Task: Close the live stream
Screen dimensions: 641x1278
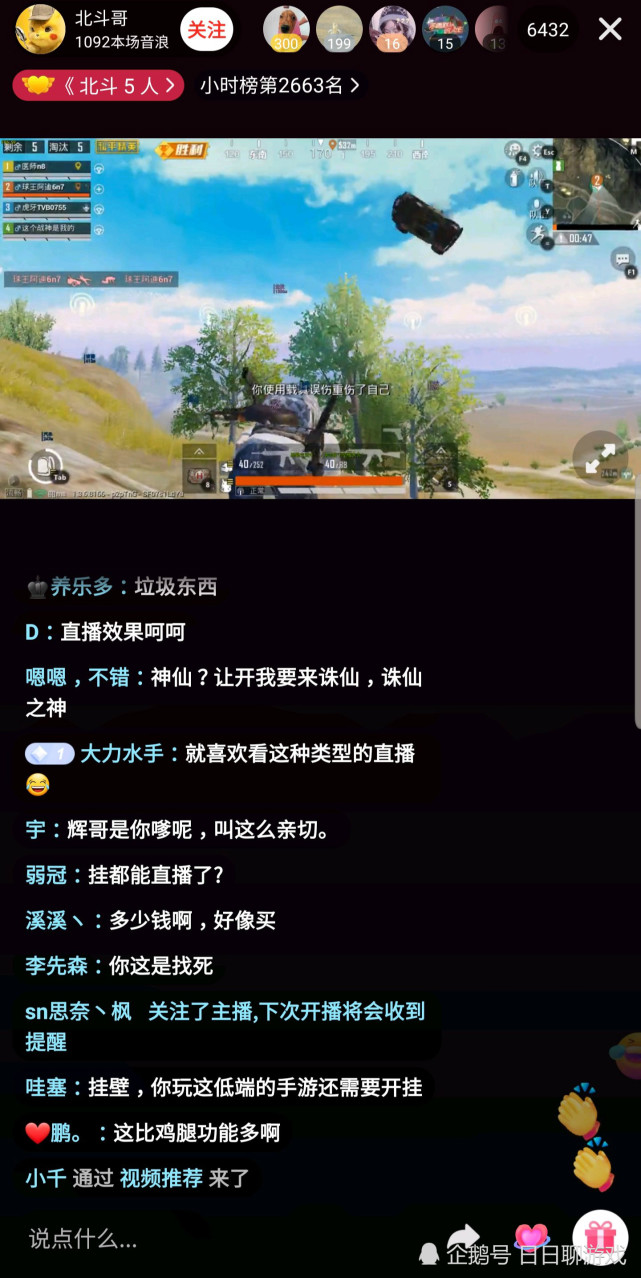Action: pos(610,30)
